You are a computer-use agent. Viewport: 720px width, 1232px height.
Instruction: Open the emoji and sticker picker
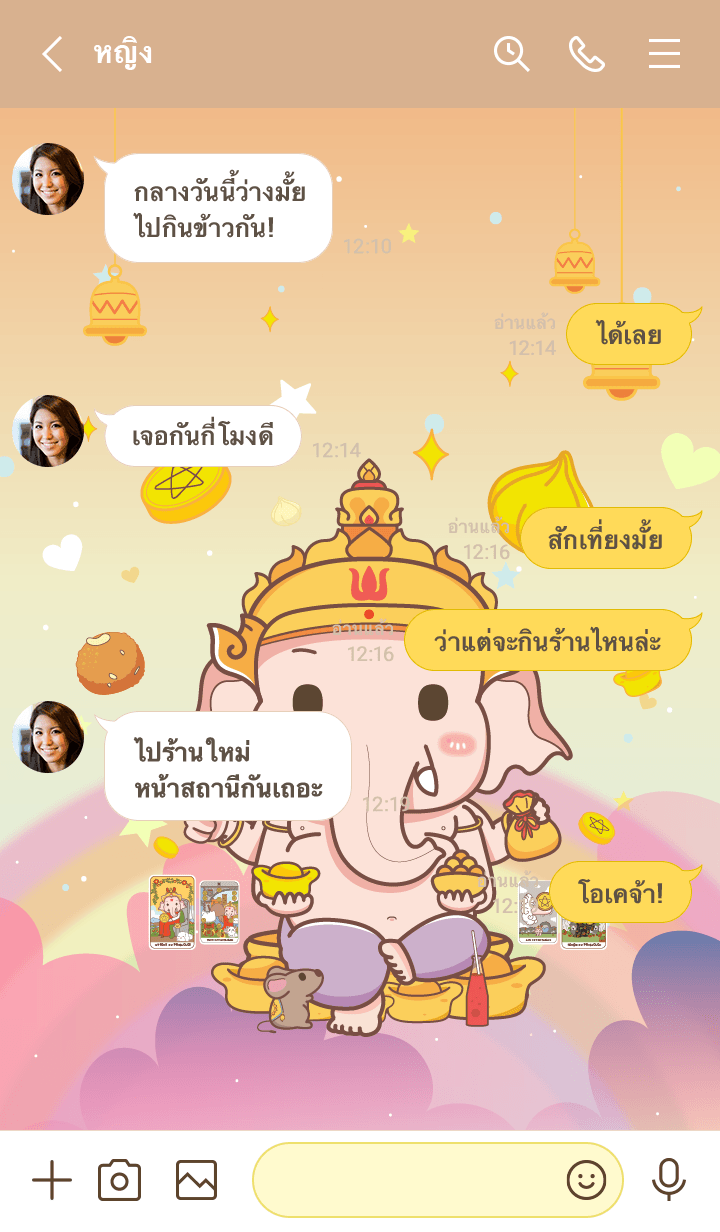coord(587,1181)
